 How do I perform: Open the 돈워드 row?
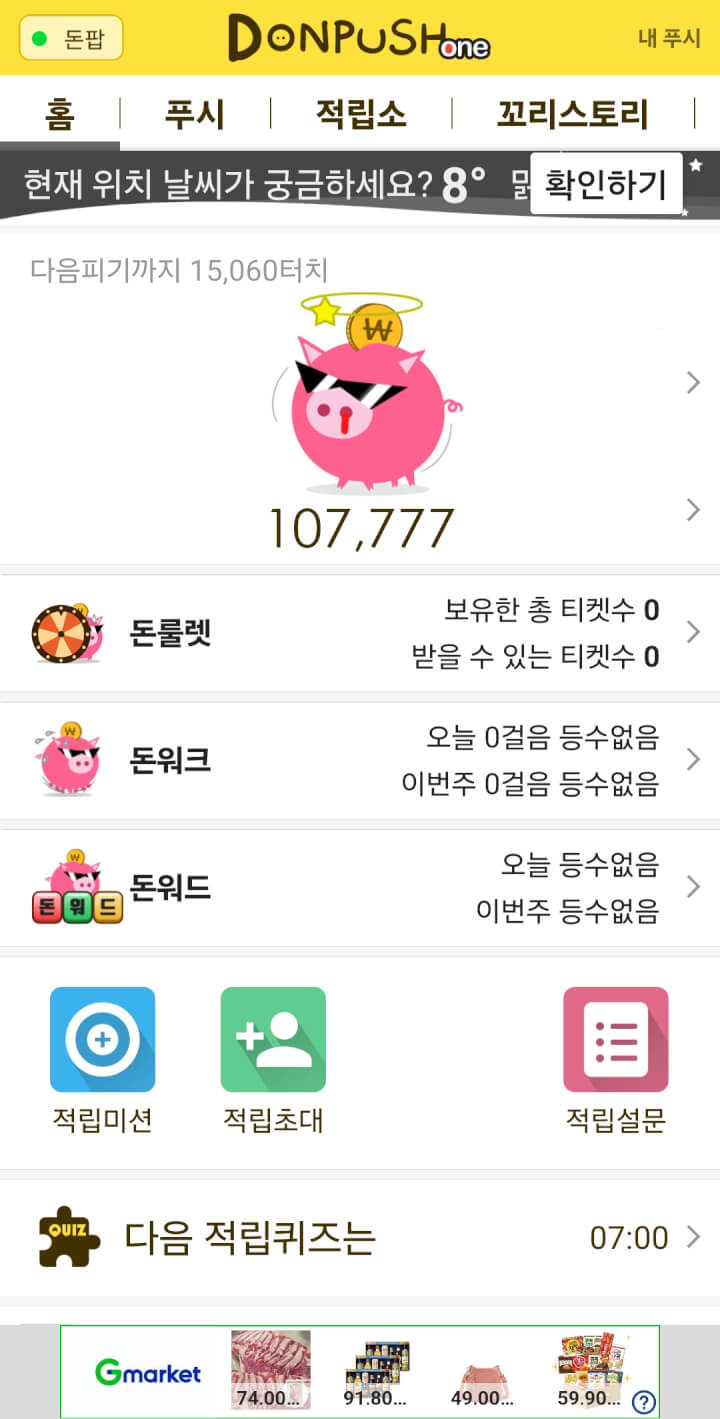tap(360, 888)
